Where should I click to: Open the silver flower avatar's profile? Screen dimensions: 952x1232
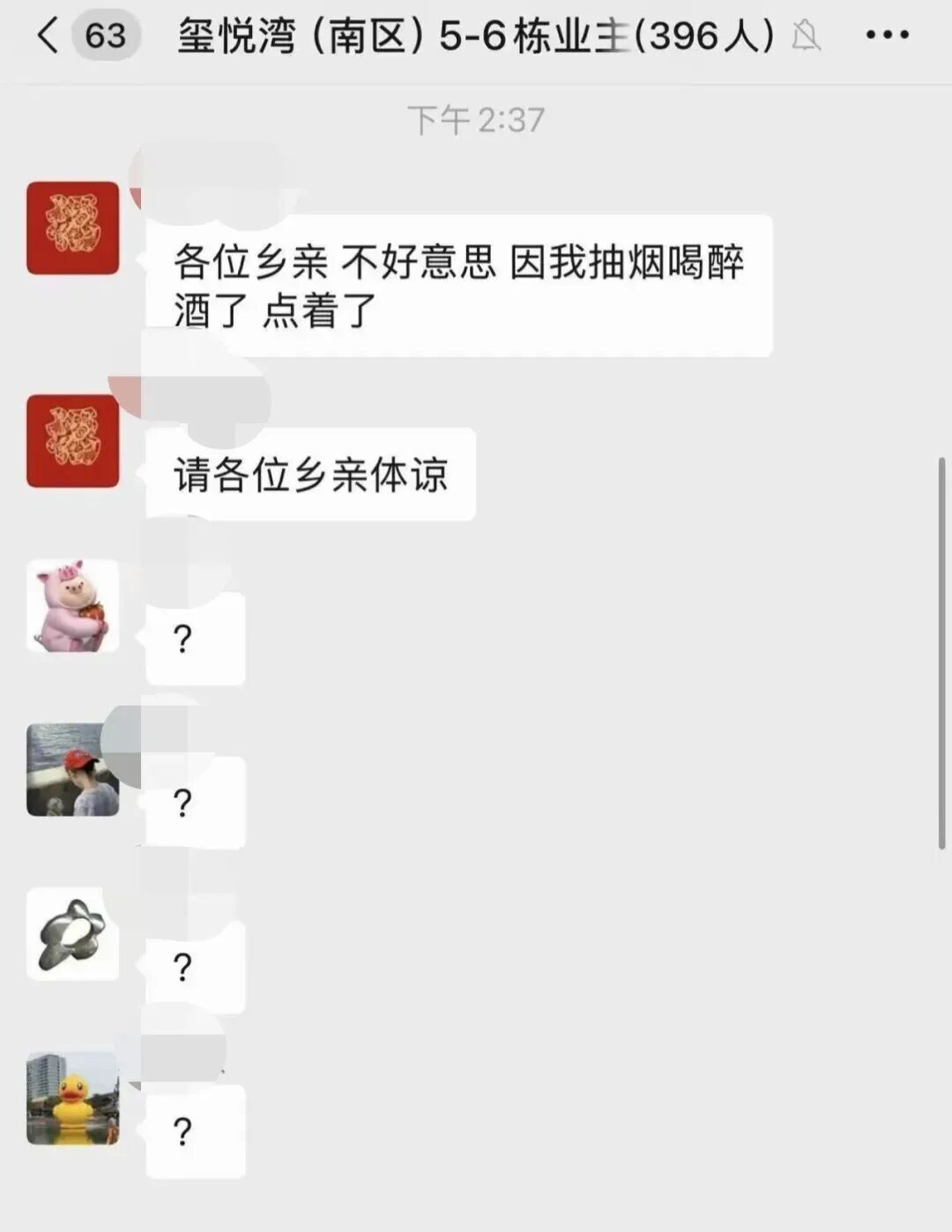[72, 934]
